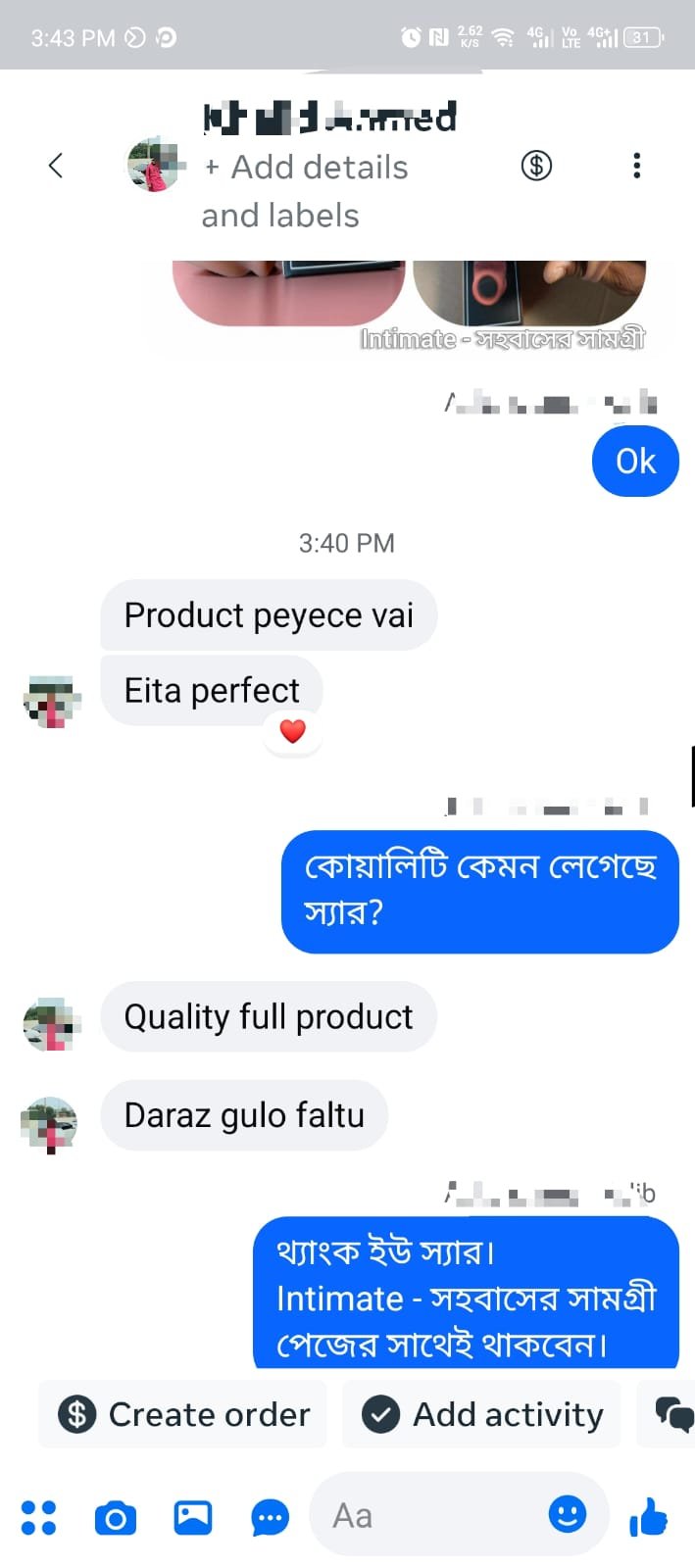Open the shared product photo on right
Image resolution: width=695 pixels, height=1568 pixels.
(x=529, y=289)
